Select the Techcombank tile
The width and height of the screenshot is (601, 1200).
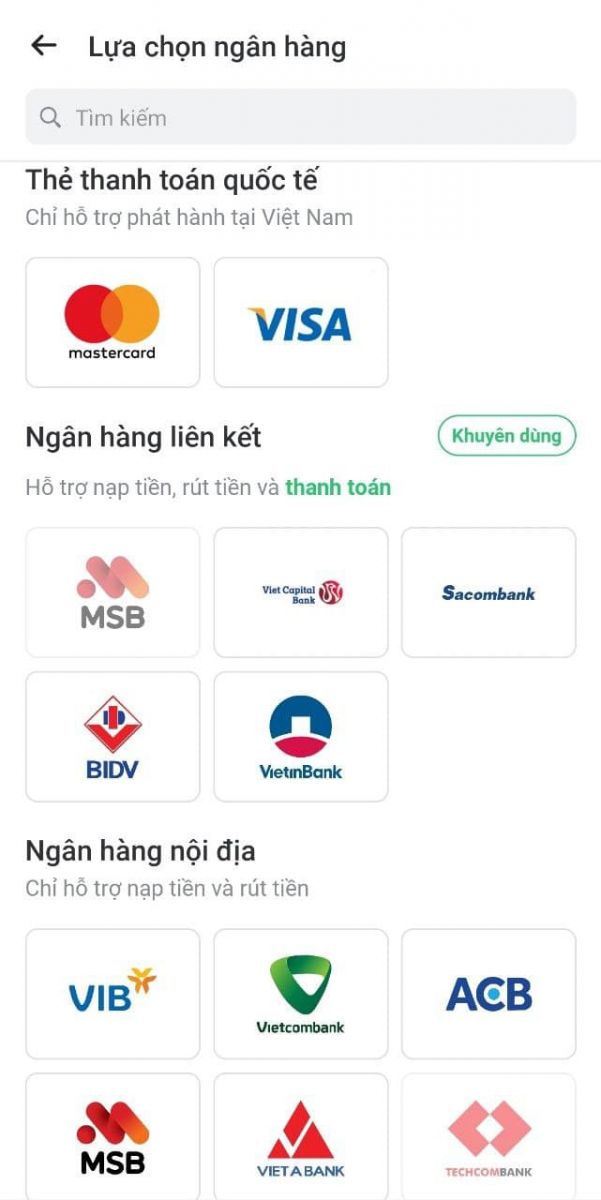click(x=488, y=1137)
